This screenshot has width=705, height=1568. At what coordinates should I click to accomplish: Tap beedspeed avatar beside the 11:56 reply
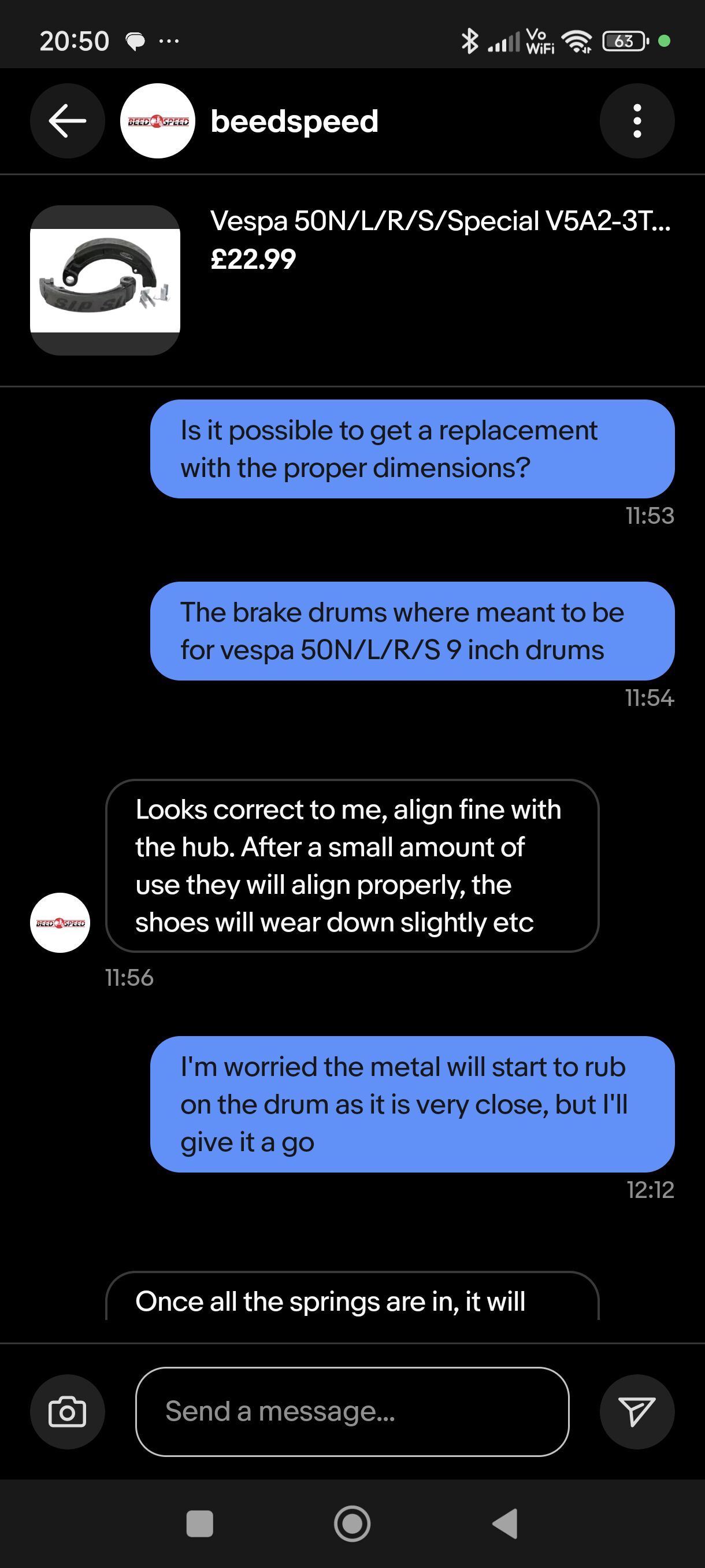point(60,923)
